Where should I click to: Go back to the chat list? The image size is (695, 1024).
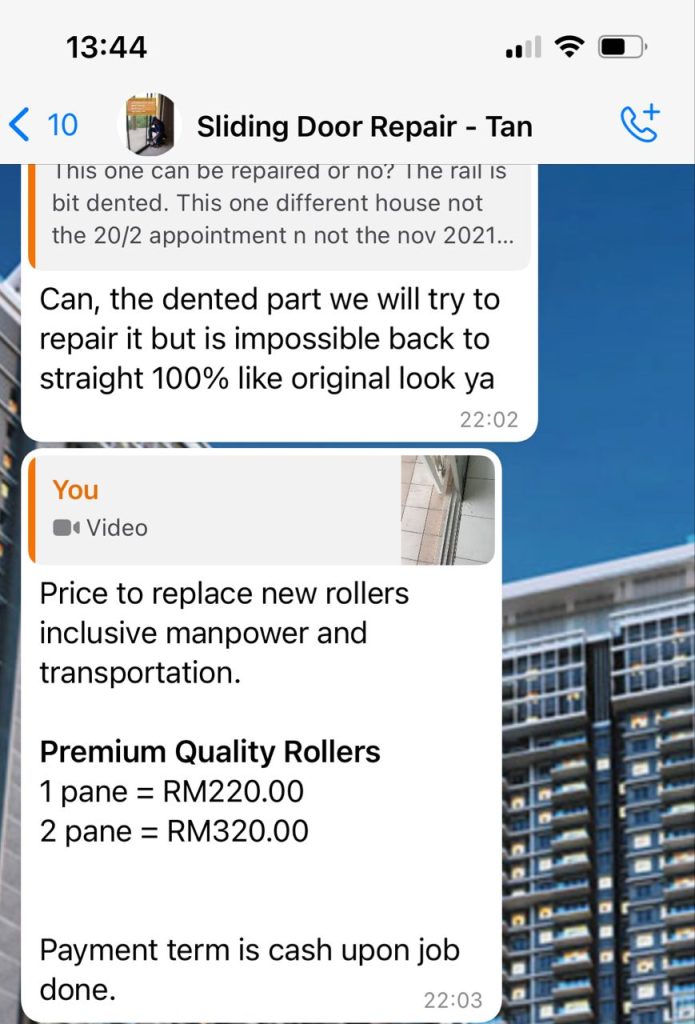42,125
